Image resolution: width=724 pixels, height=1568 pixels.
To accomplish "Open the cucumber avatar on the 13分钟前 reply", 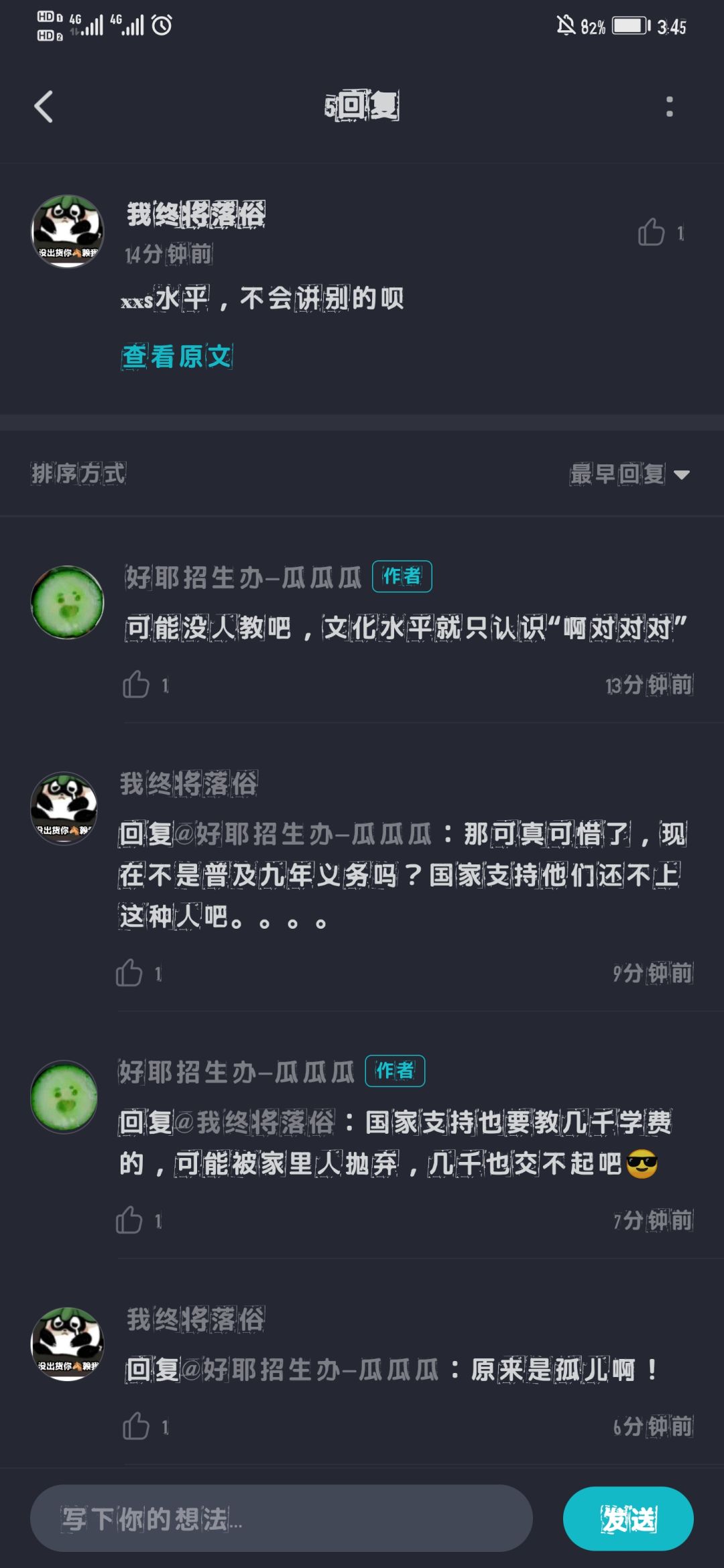I will [68, 602].
